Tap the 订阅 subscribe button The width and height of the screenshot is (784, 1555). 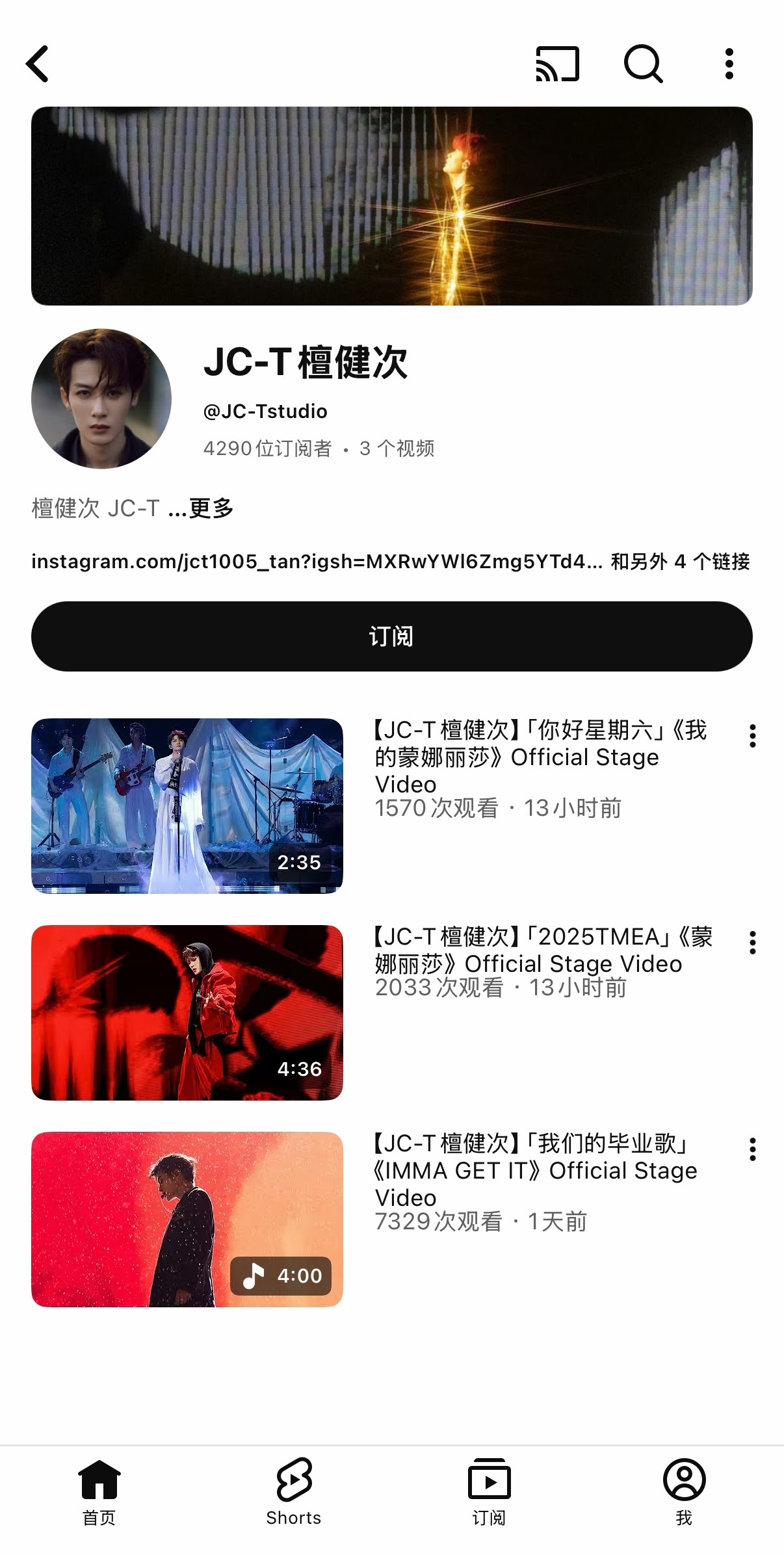pyautogui.click(x=392, y=637)
